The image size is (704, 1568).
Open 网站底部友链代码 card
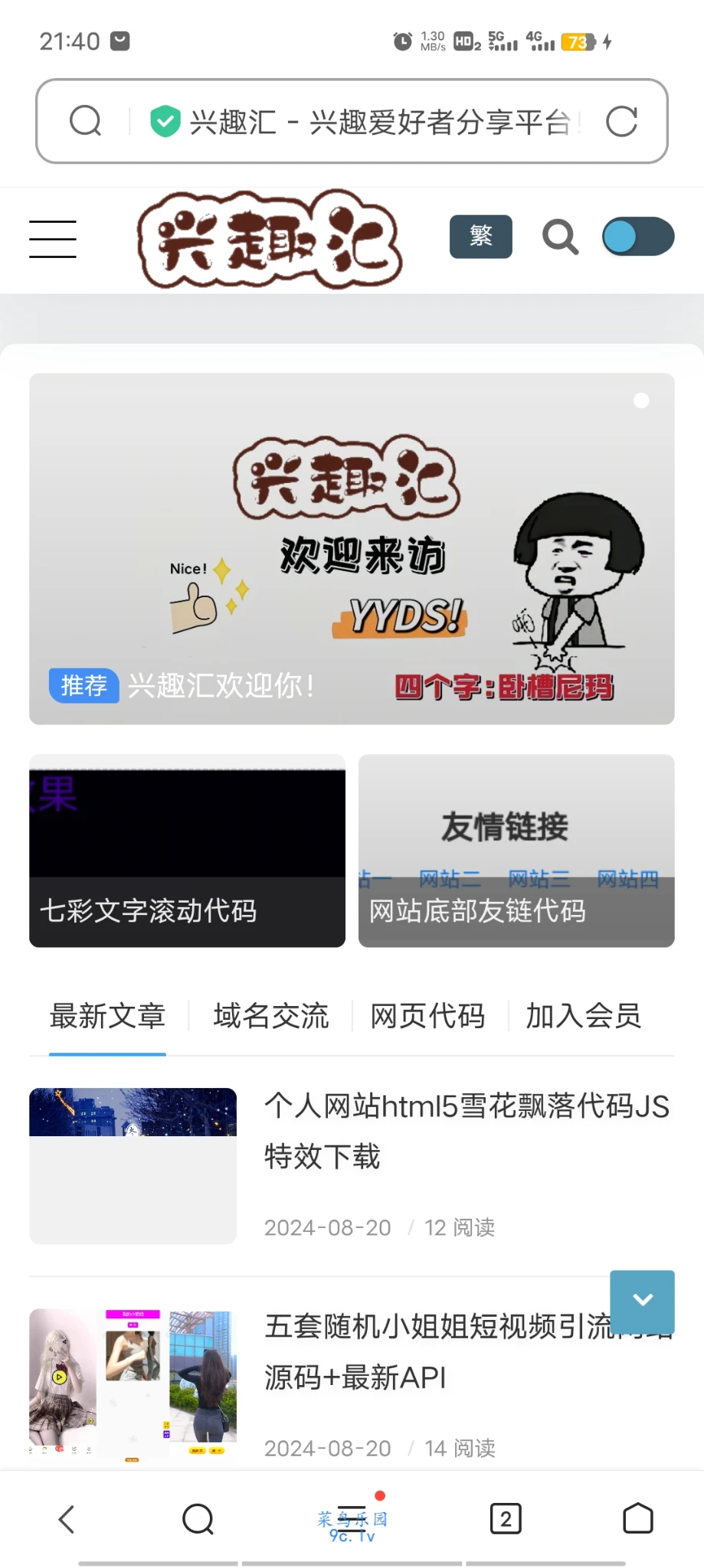coord(516,851)
